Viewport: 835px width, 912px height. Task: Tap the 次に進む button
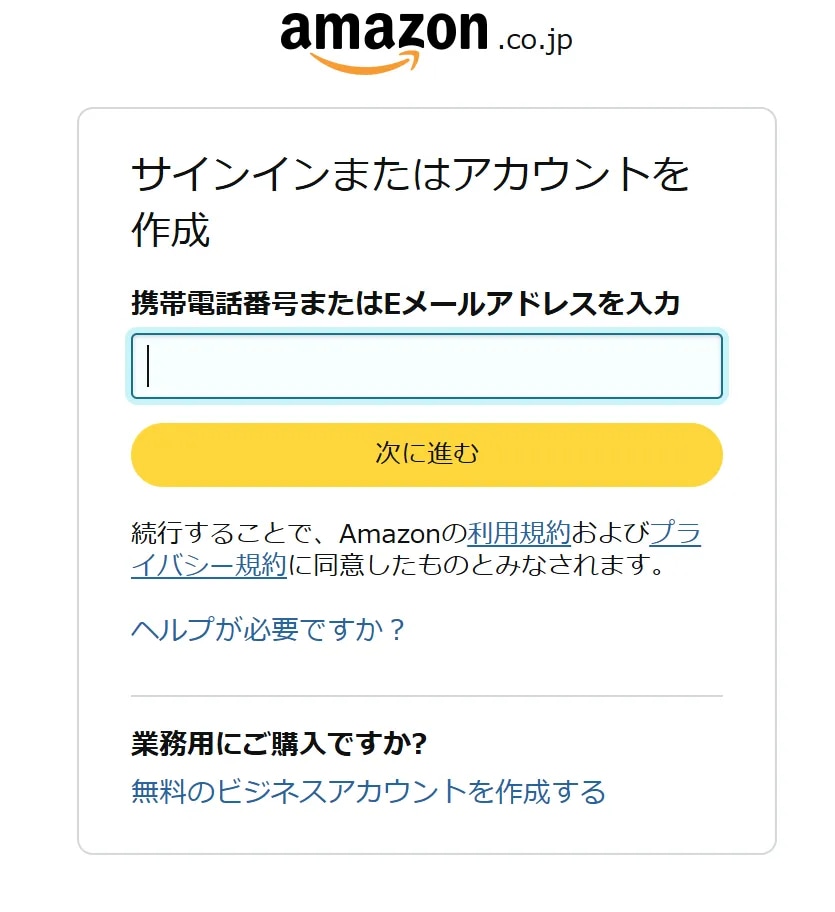(426, 454)
